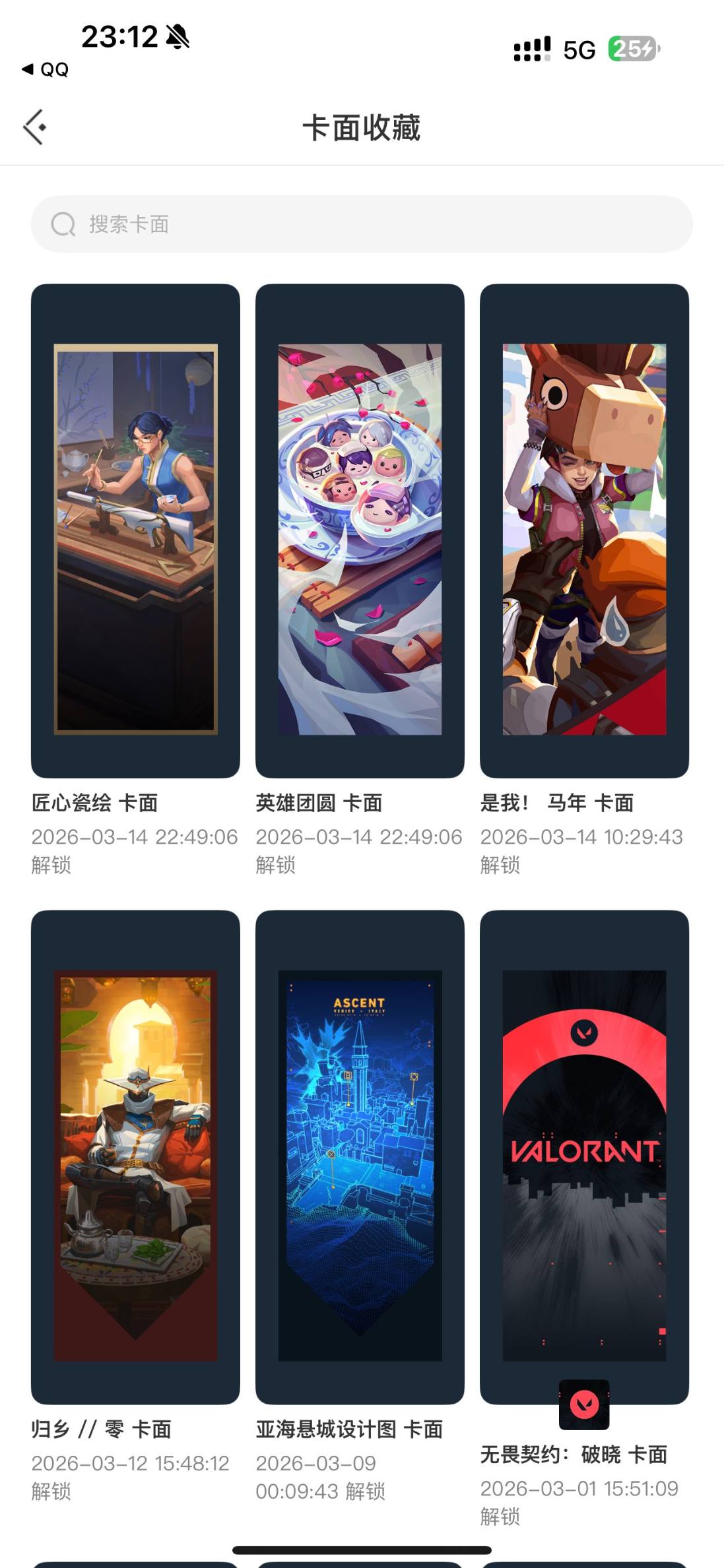This screenshot has height=1568, width=724.
Task: Tap the signal strength bars icon
Action: (x=532, y=48)
